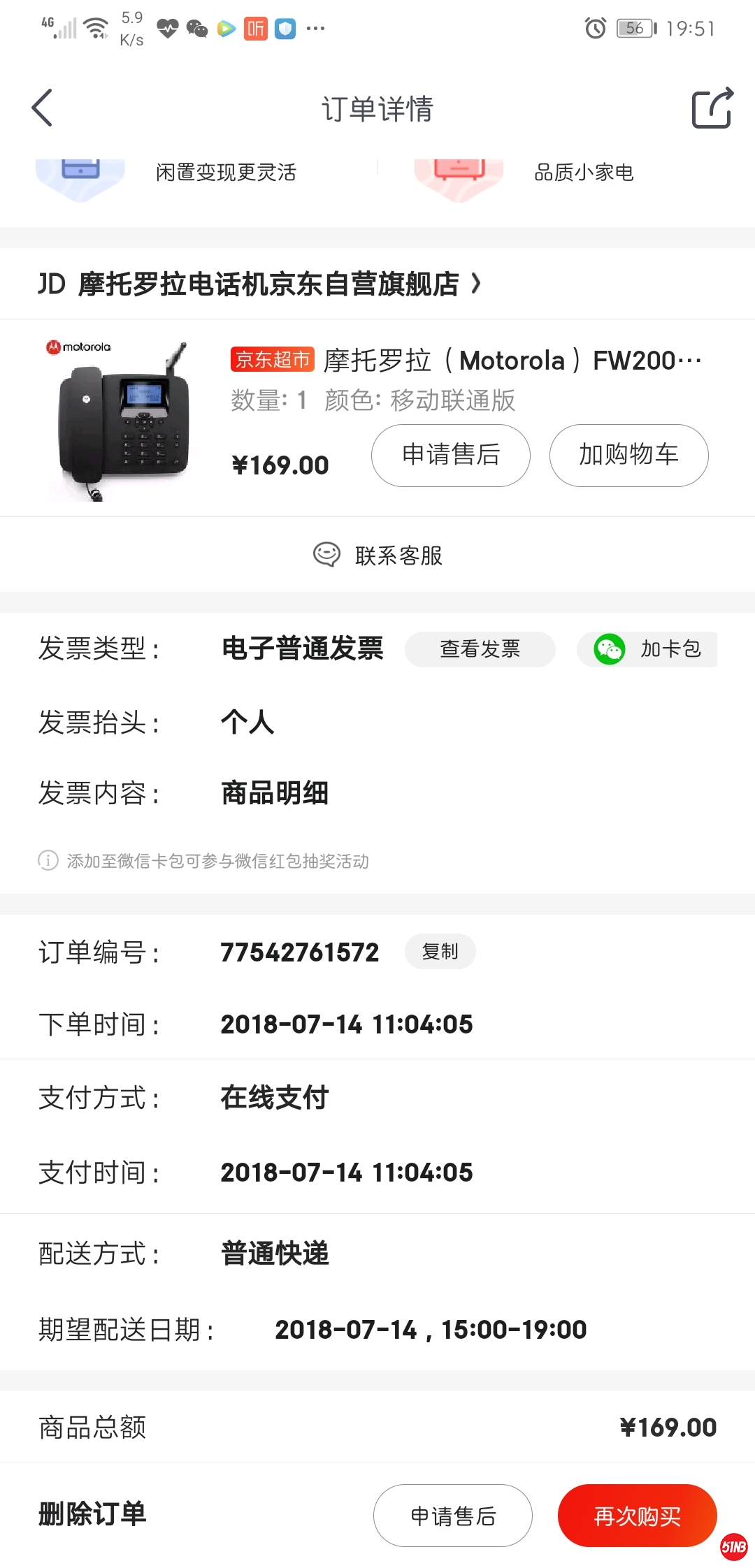Go back from order details

pyautogui.click(x=43, y=108)
